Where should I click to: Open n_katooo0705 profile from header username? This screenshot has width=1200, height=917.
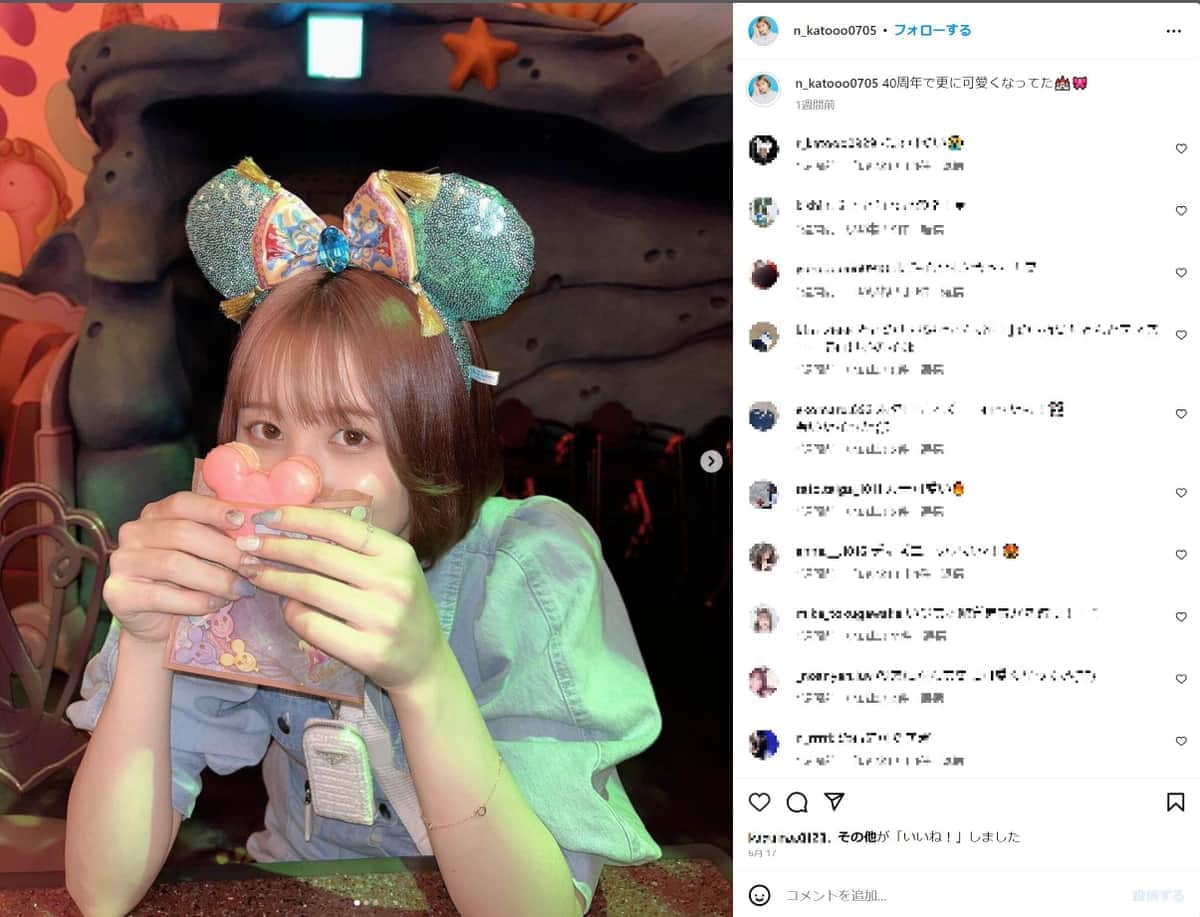[836, 30]
